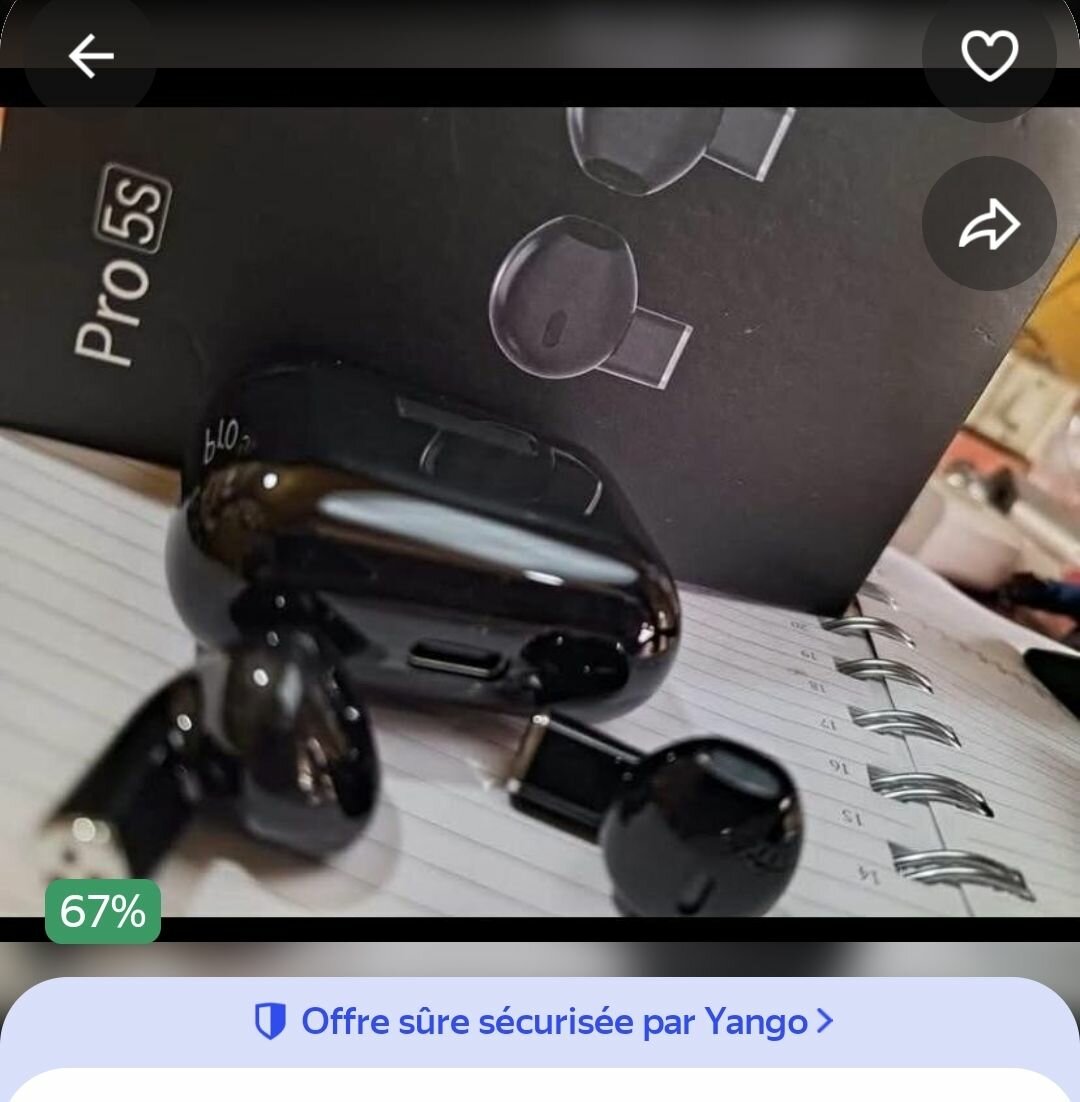
Task: Go back using the arrow
Action: (x=90, y=57)
